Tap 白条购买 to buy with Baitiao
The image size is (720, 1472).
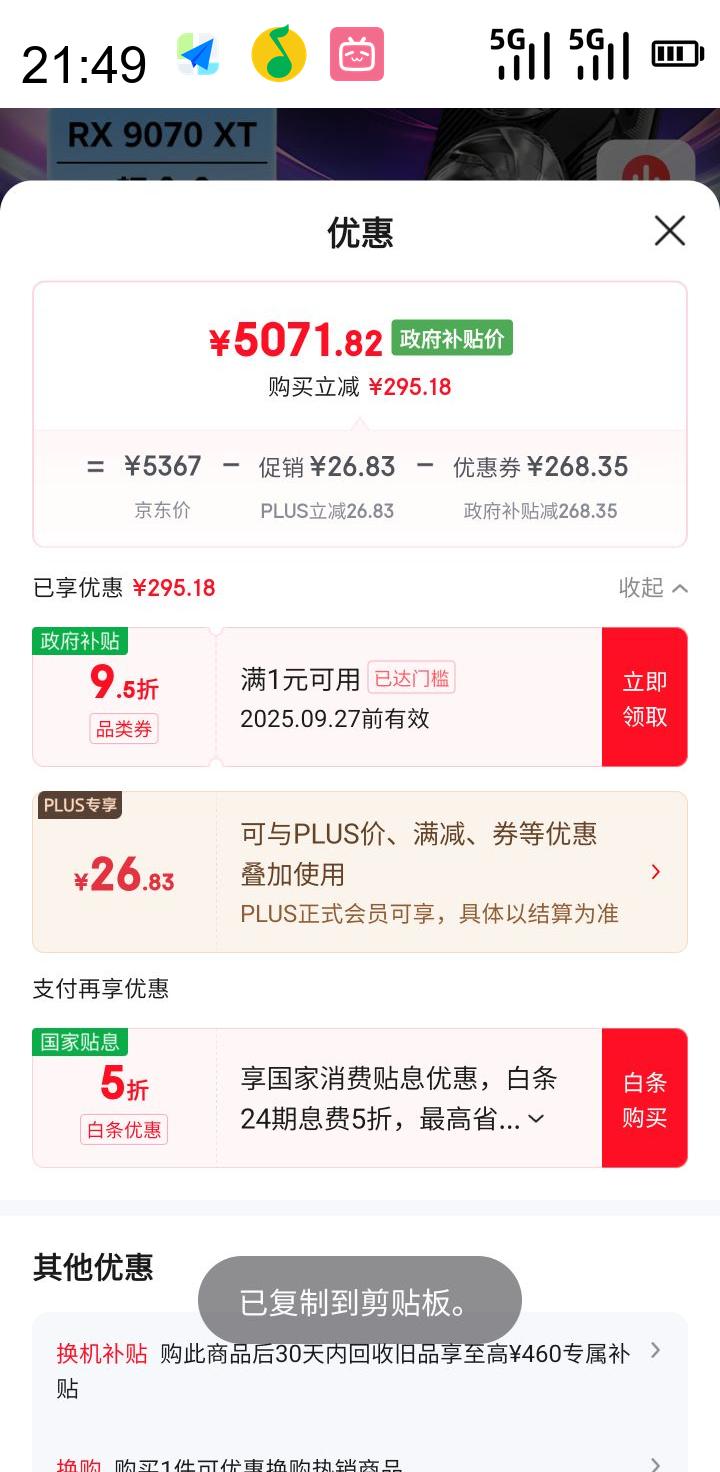645,1098
